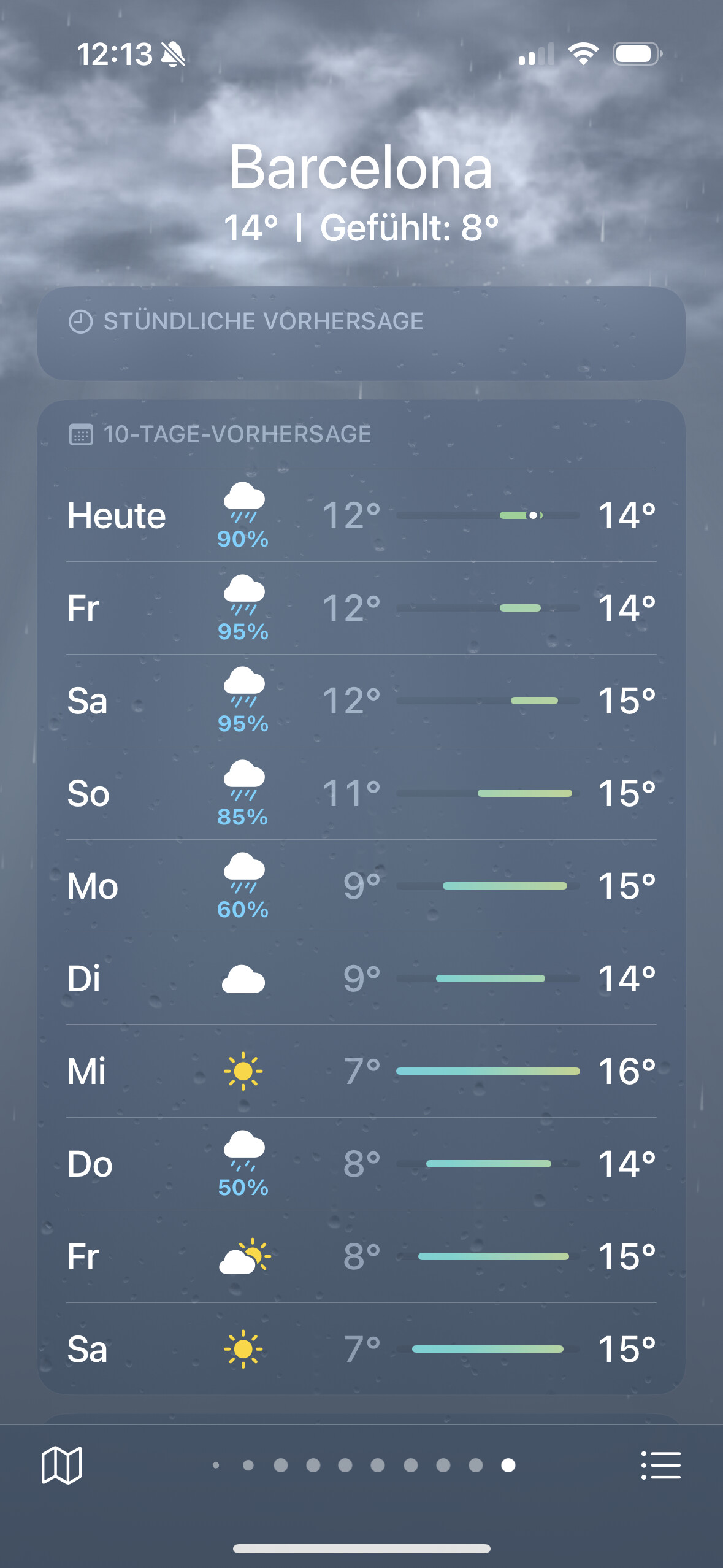View the cloudy Di forecast
Viewport: 723px width, 1568px height.
(x=361, y=978)
